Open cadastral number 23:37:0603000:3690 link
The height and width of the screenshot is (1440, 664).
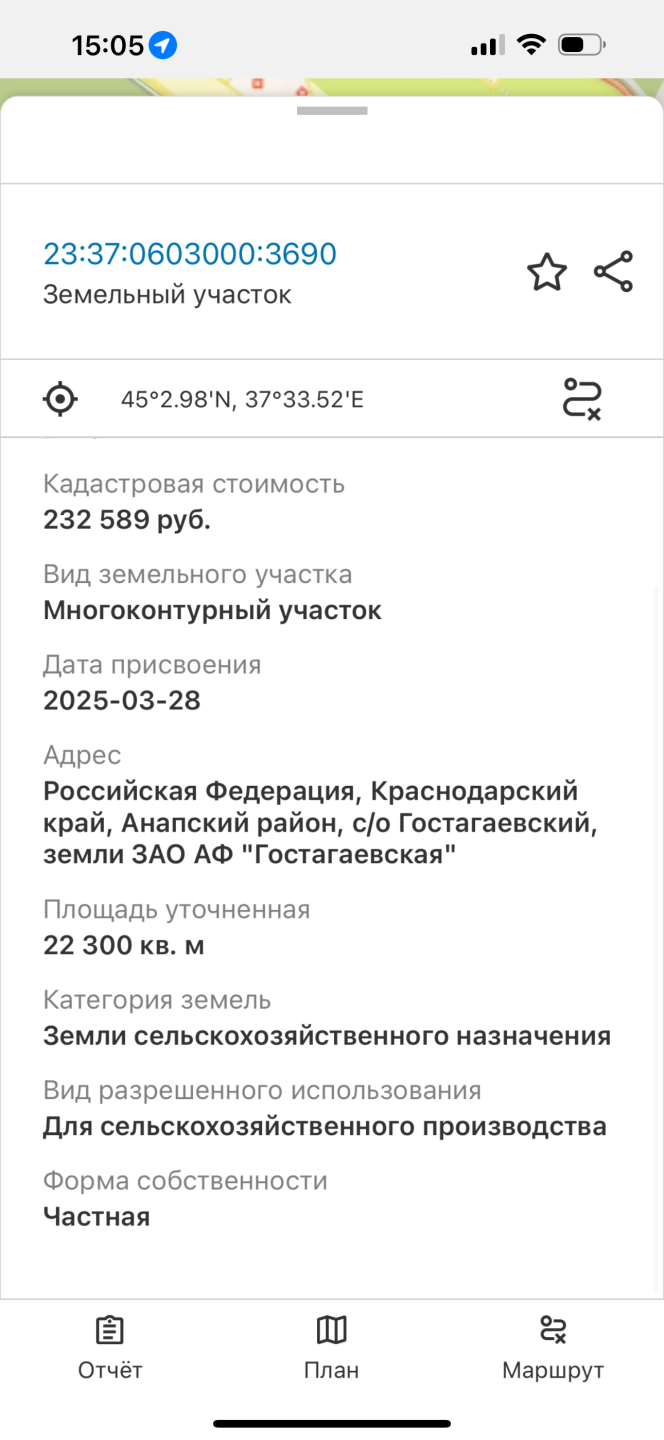click(x=190, y=254)
